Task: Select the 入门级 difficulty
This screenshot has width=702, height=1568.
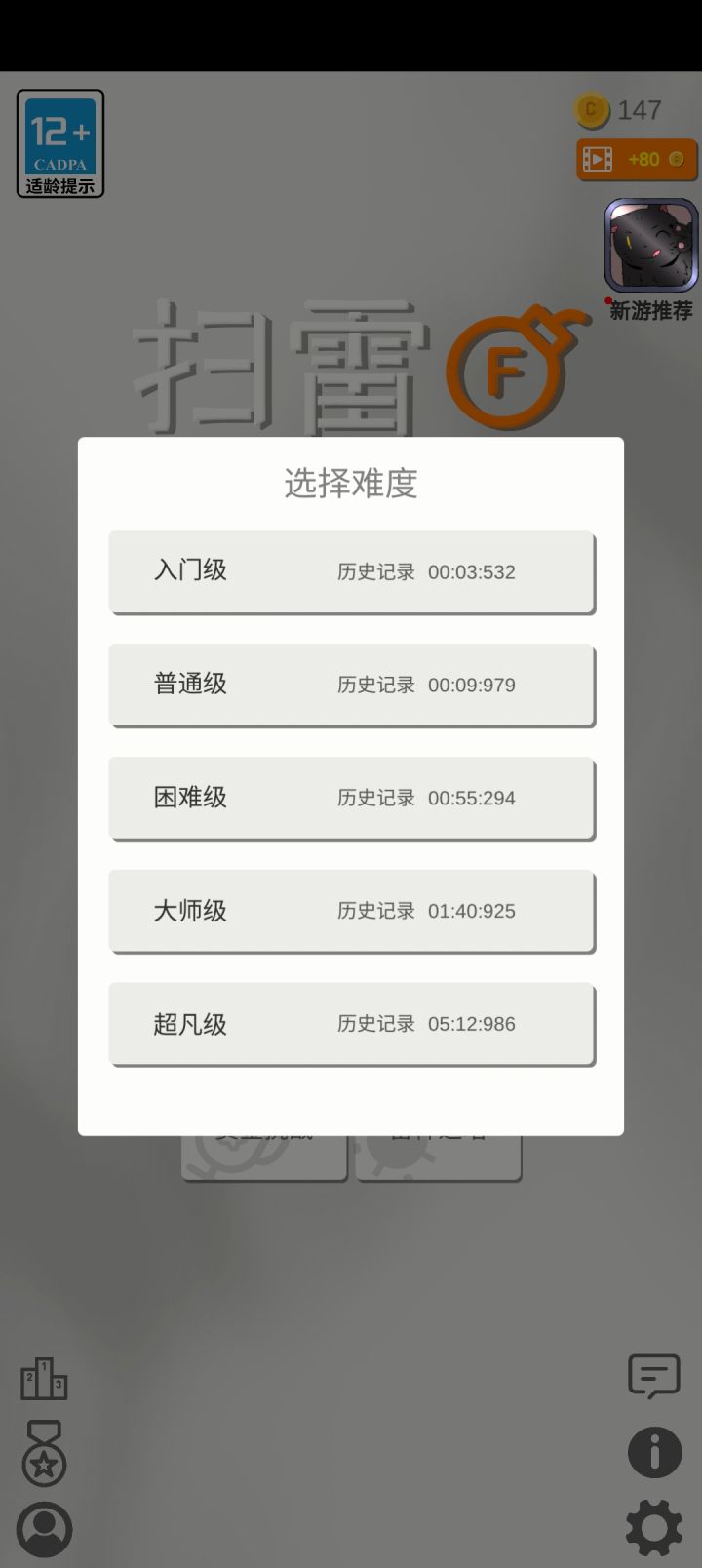Action: tap(351, 571)
